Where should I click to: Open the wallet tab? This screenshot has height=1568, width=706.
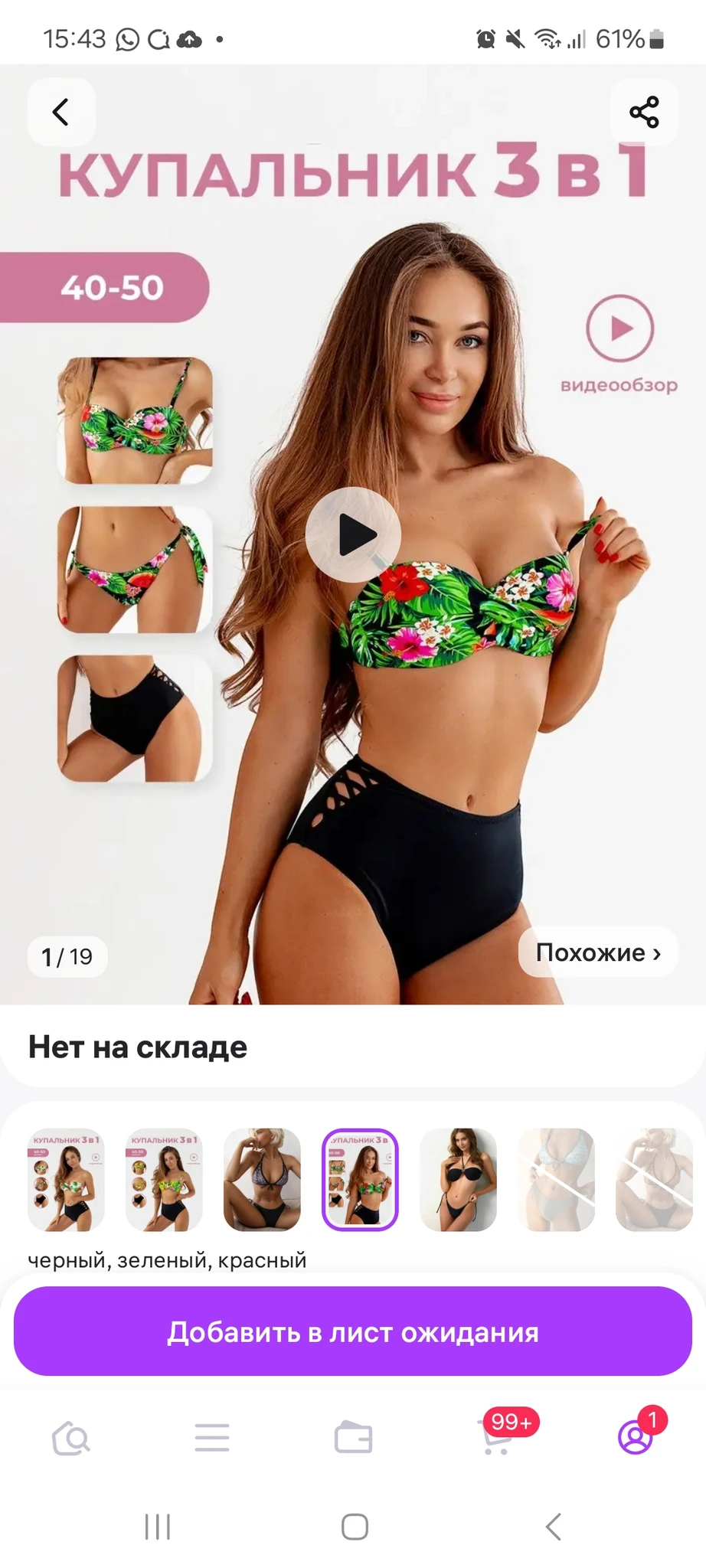pyautogui.click(x=353, y=1438)
